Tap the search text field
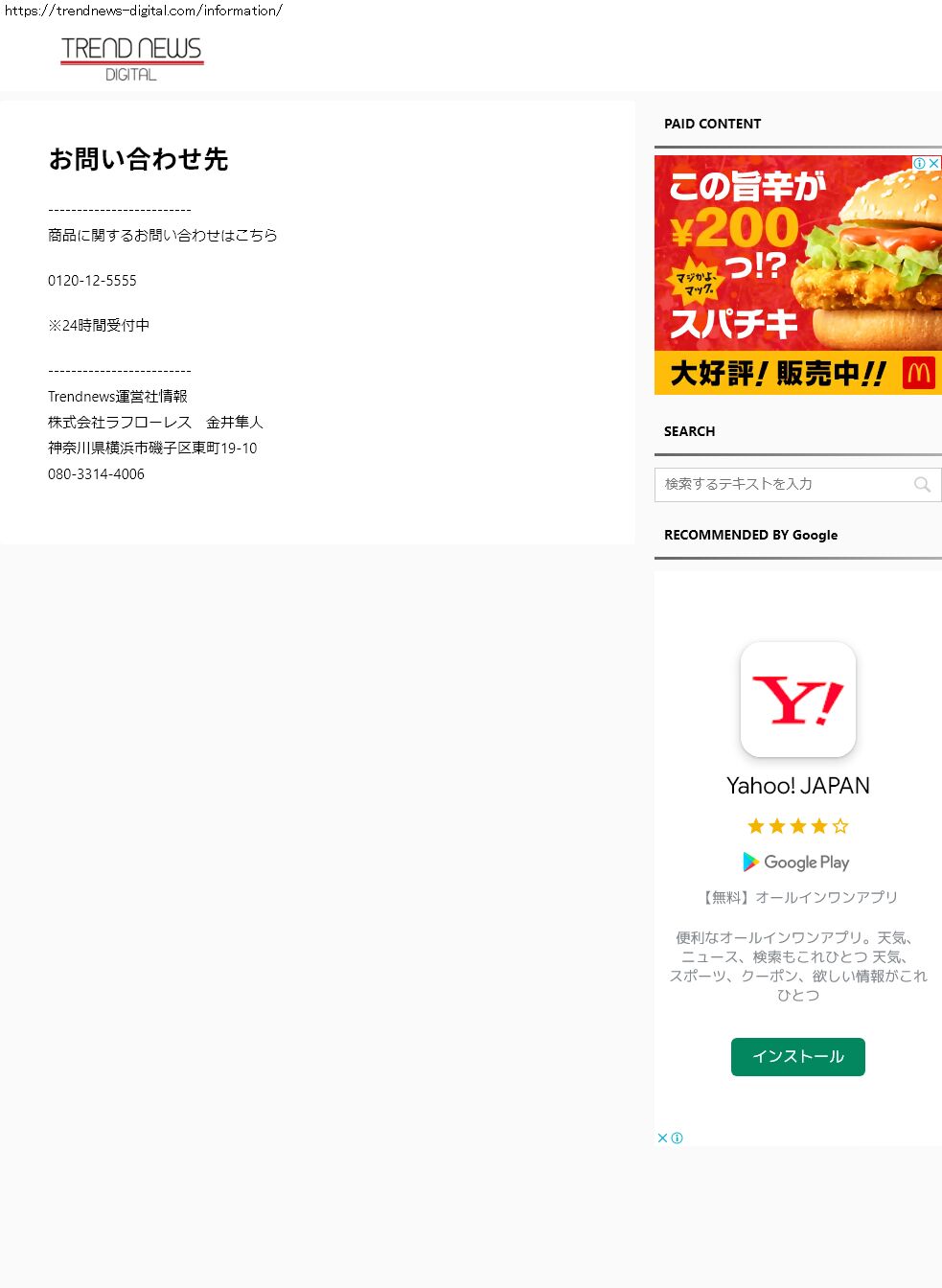The height and width of the screenshot is (1288, 942). point(781,485)
